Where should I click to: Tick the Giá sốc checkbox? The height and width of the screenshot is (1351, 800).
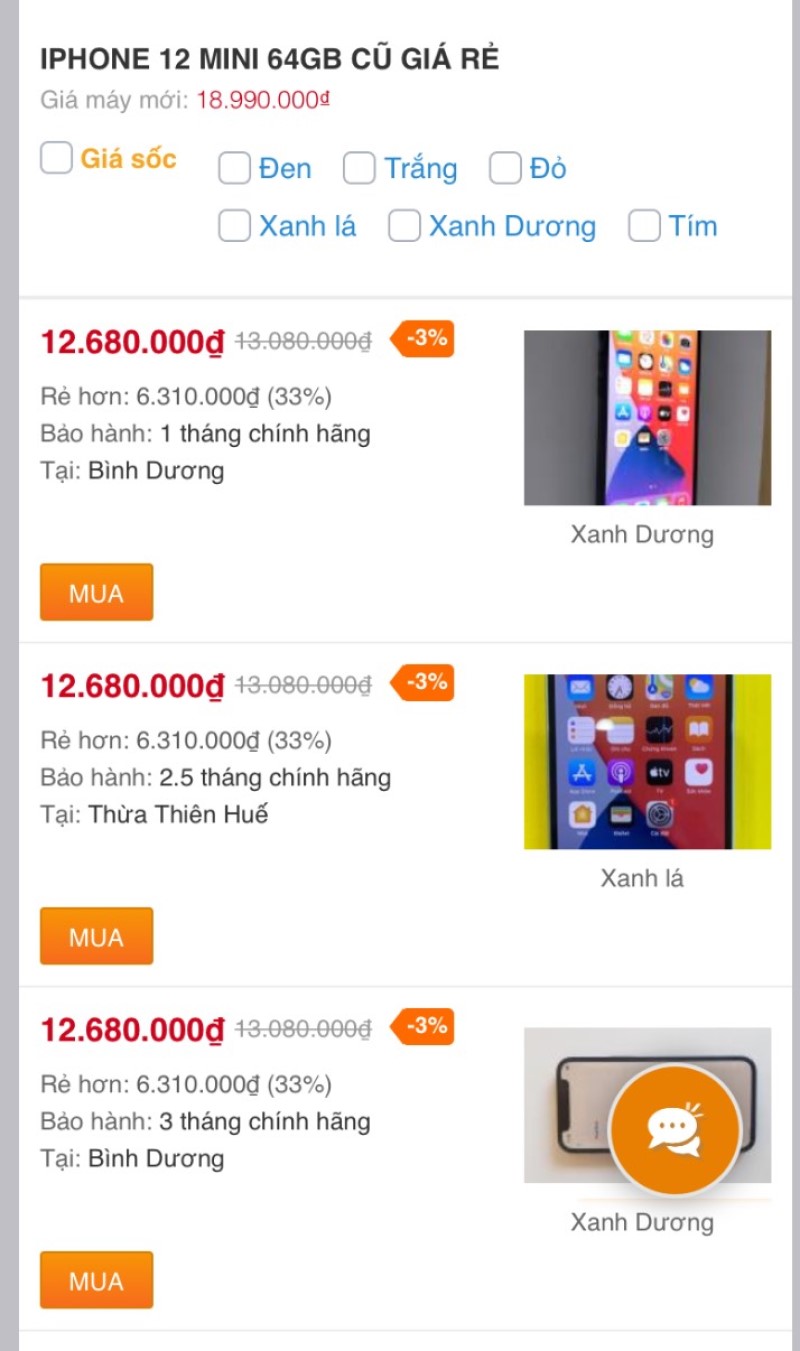[x=57, y=158]
